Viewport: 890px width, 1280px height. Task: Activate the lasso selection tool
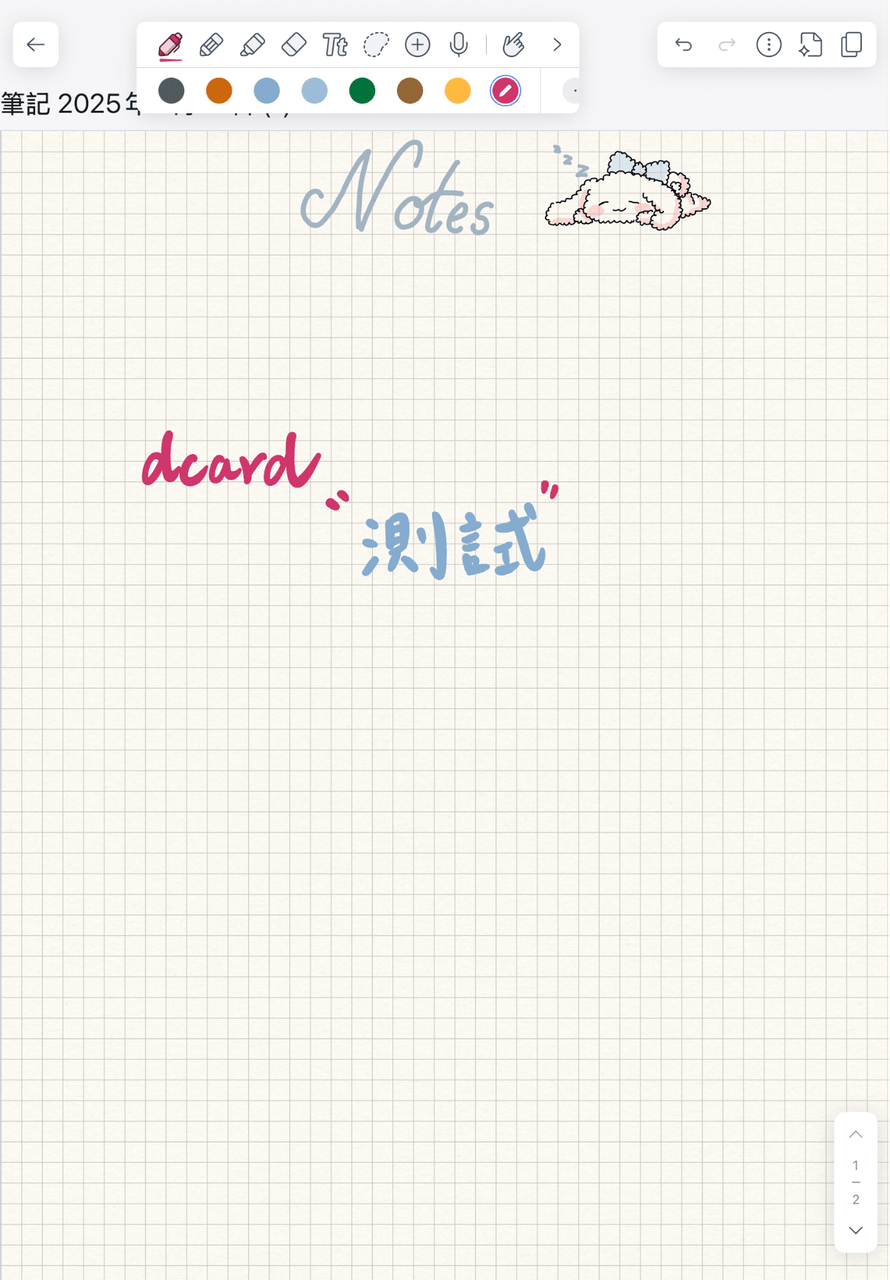376,45
